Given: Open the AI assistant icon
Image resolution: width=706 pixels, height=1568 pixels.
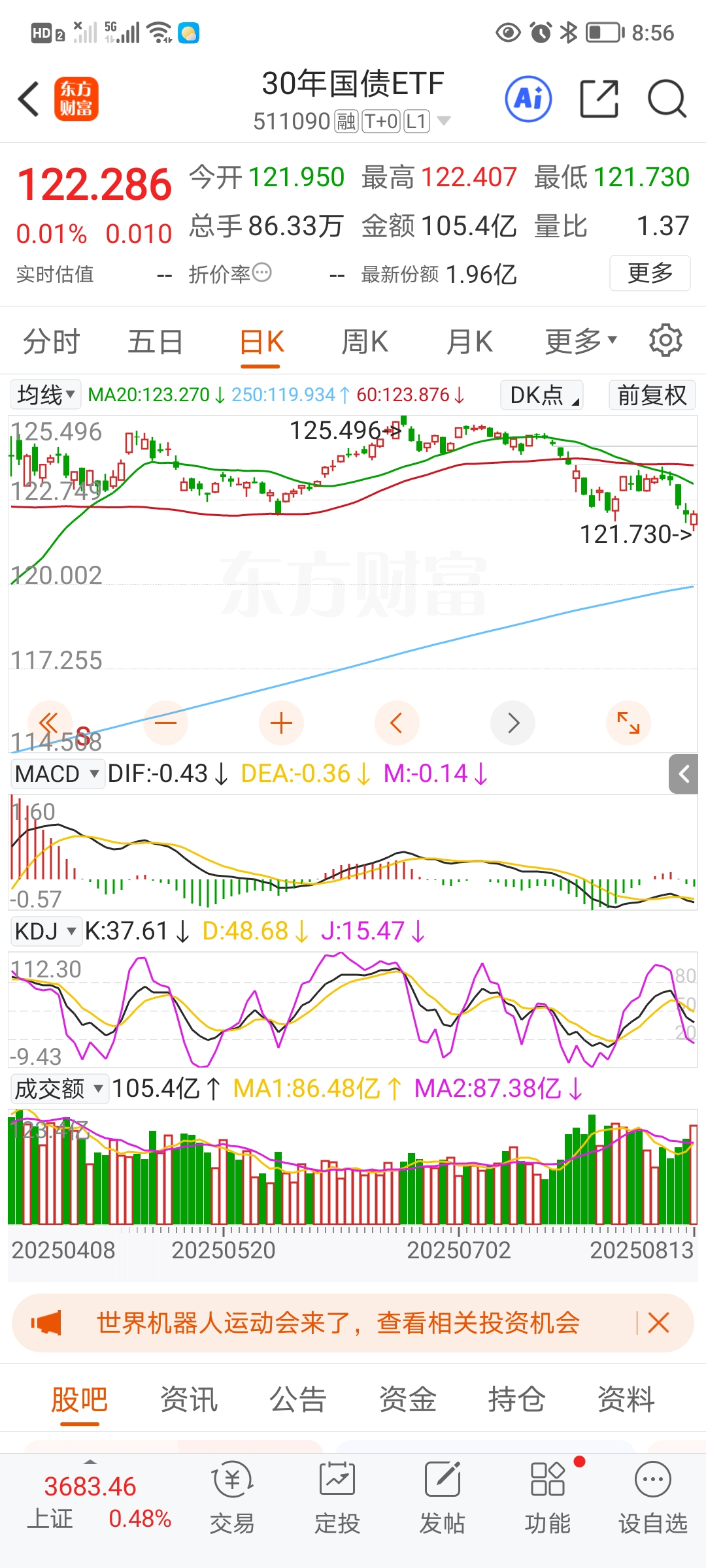Looking at the screenshot, I should click(528, 99).
